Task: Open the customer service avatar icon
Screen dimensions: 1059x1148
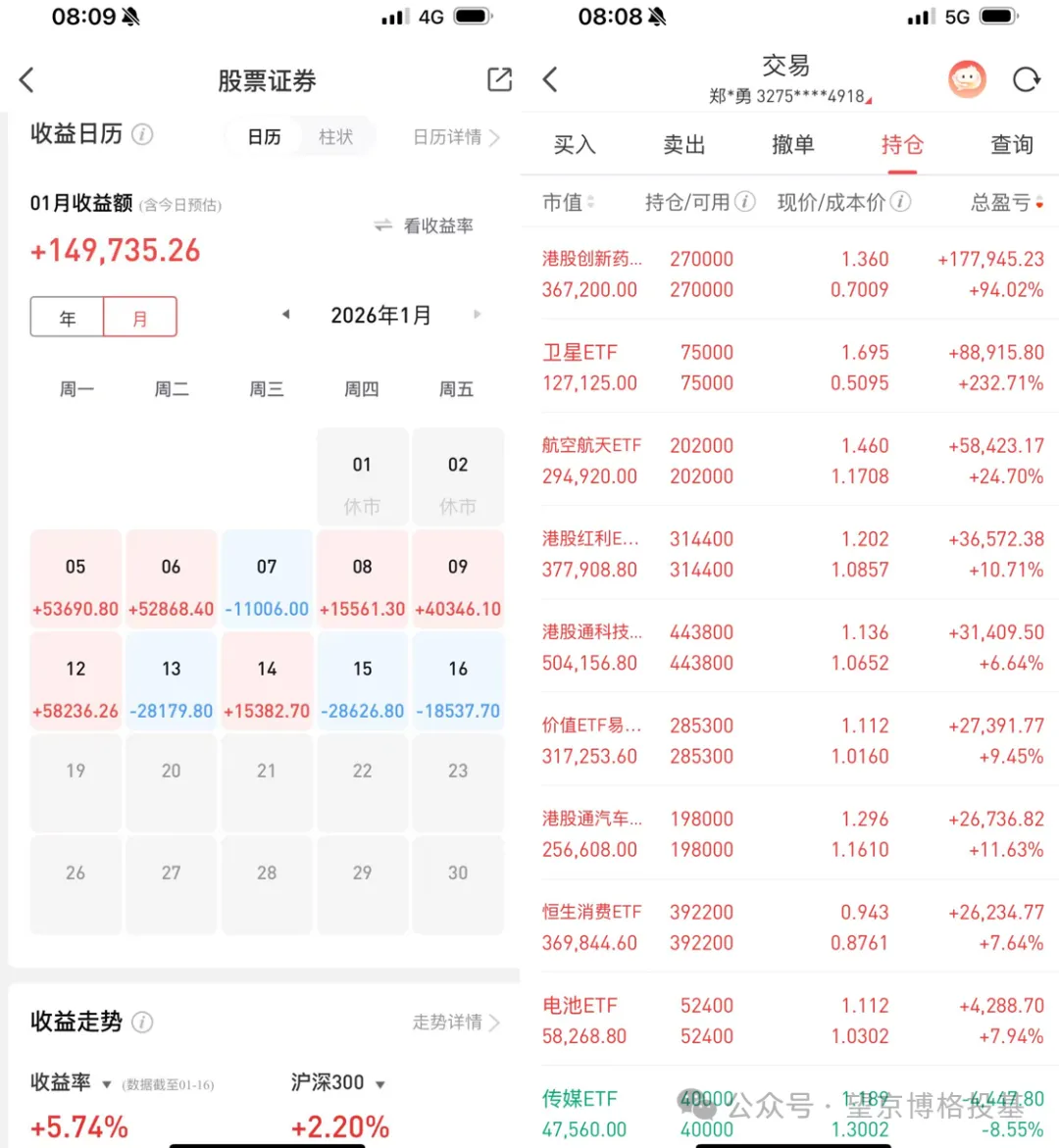Action: pos(967,79)
